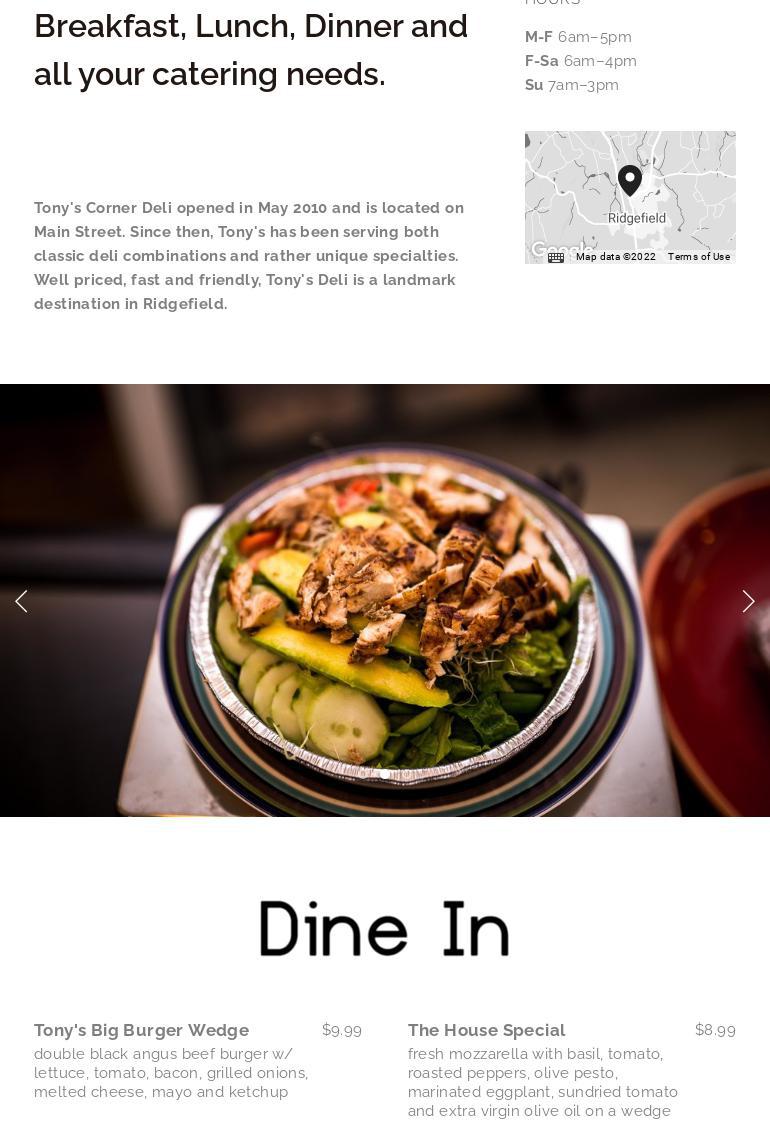Show the previous slideshow photo

pos(21,601)
